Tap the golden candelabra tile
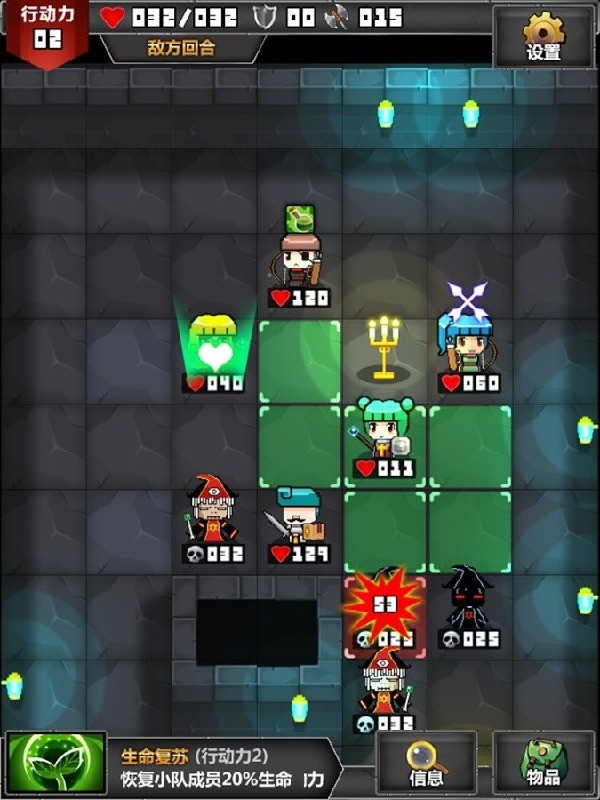 pos(383,348)
